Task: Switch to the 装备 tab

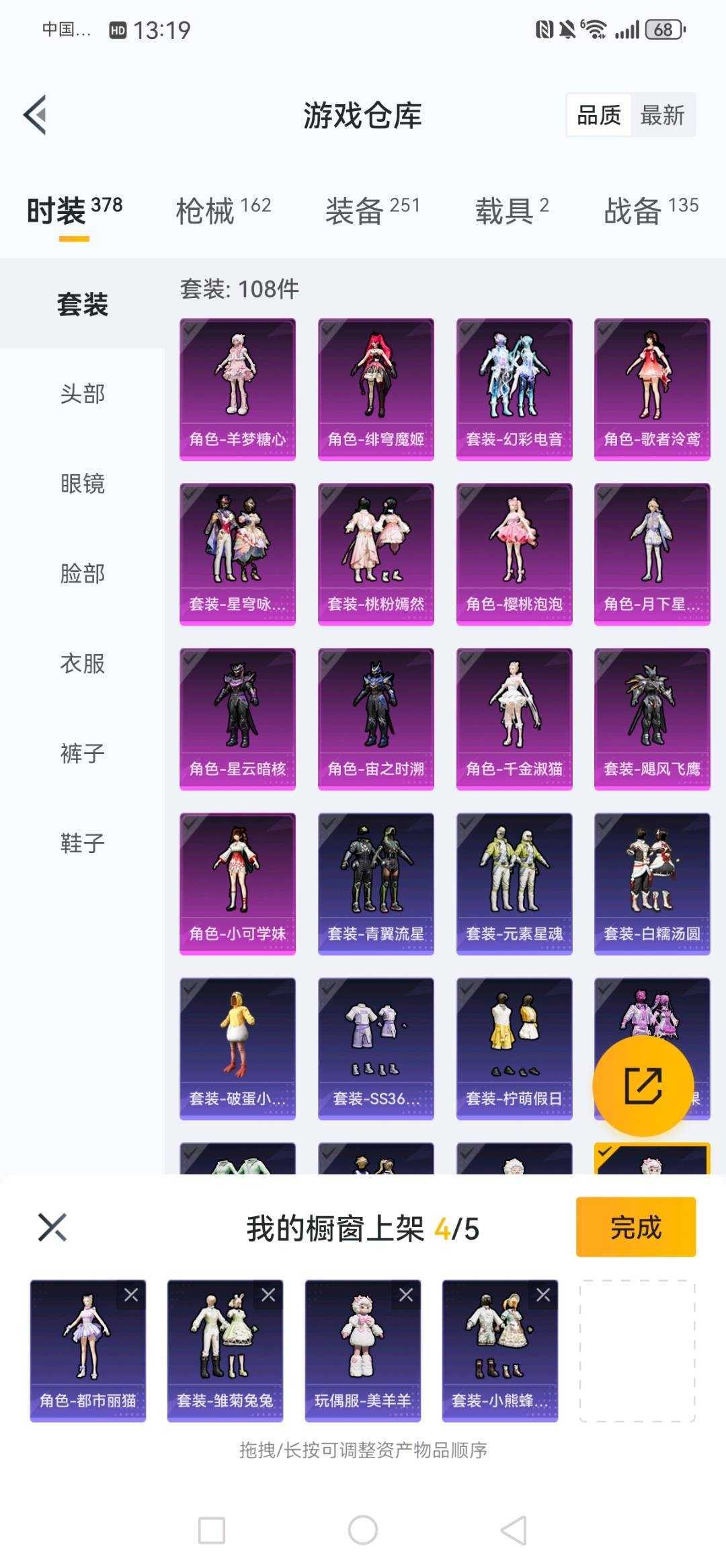Action: point(372,211)
